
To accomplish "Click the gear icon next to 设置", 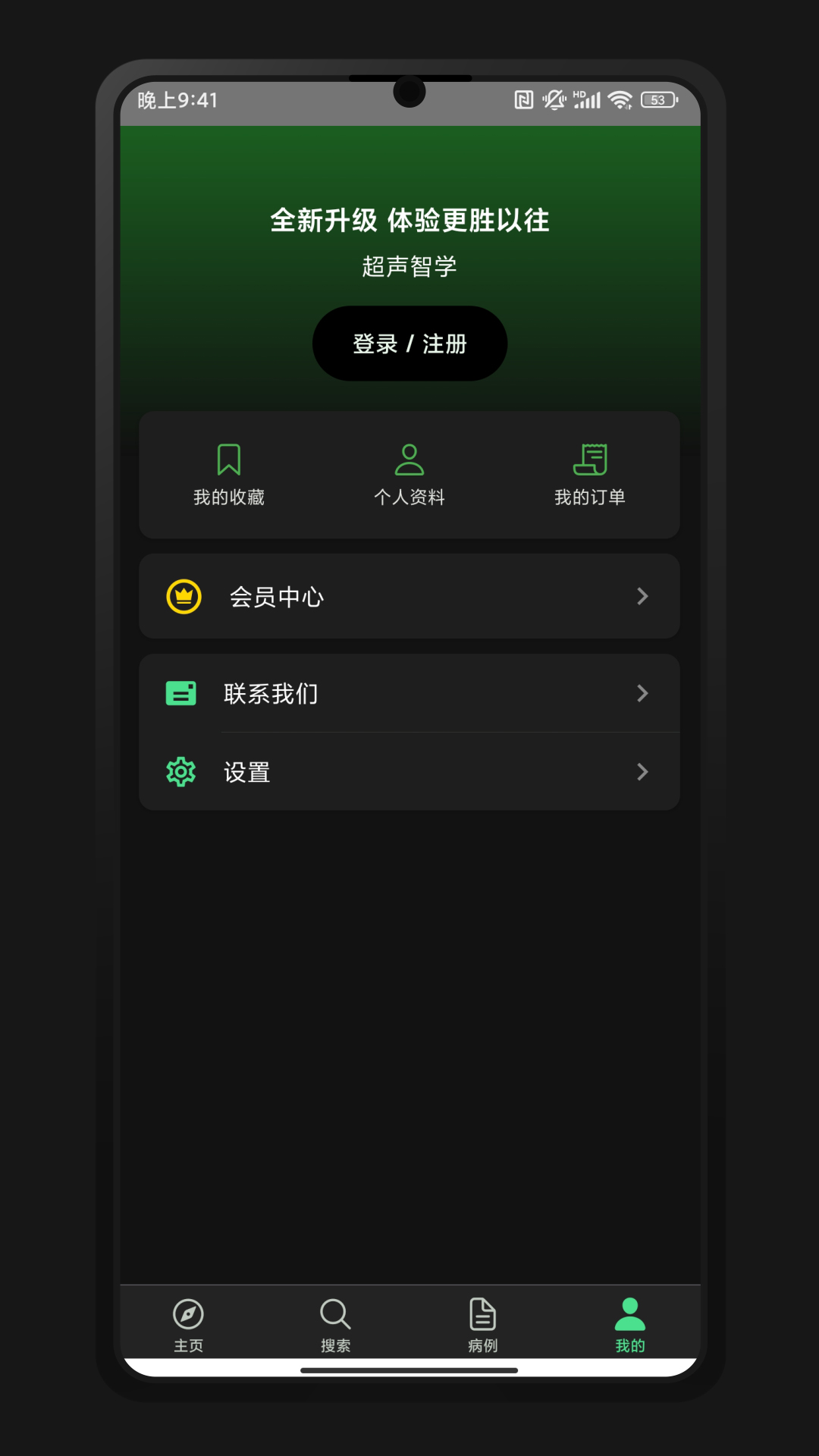I will [x=180, y=771].
